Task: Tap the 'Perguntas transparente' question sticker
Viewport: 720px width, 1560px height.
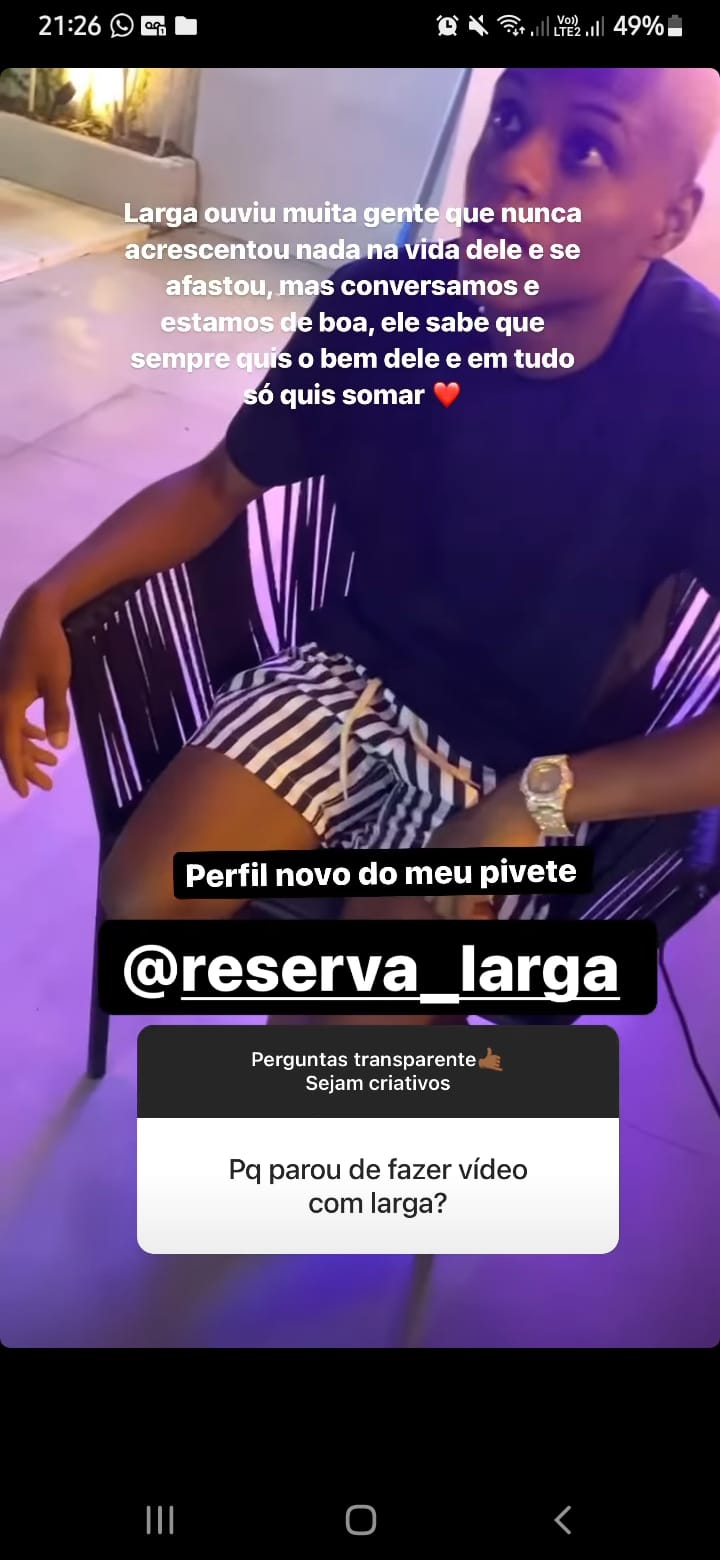Action: 378,1070
